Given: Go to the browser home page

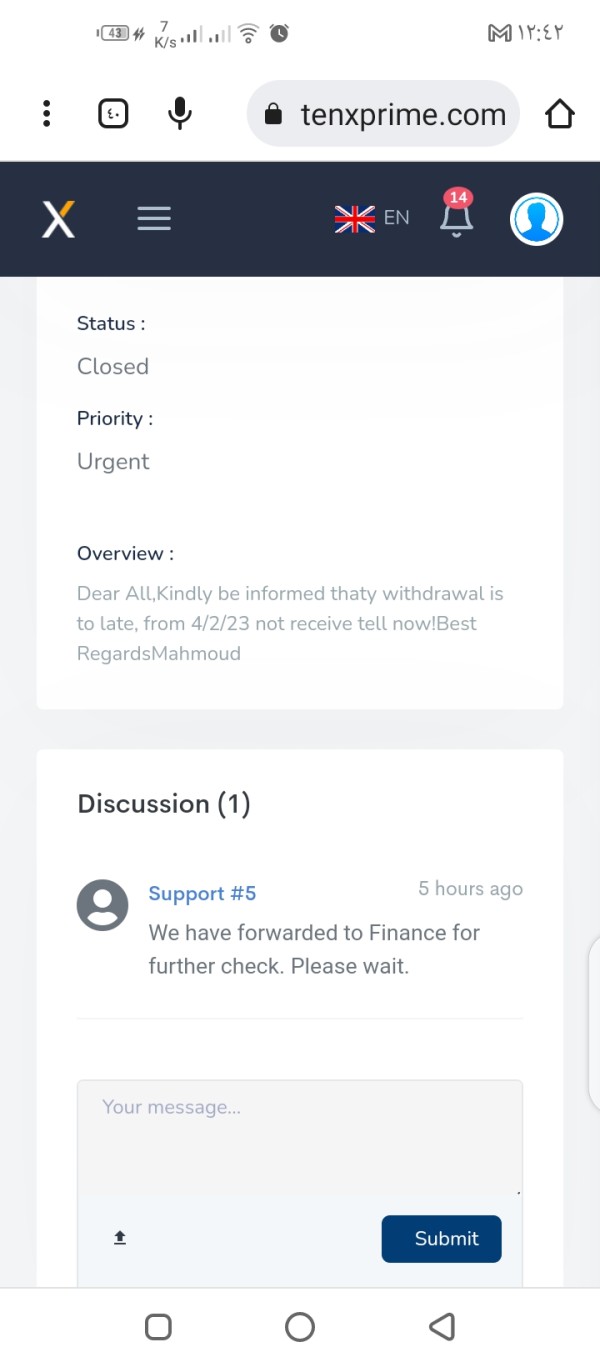Looking at the screenshot, I should (x=560, y=114).
